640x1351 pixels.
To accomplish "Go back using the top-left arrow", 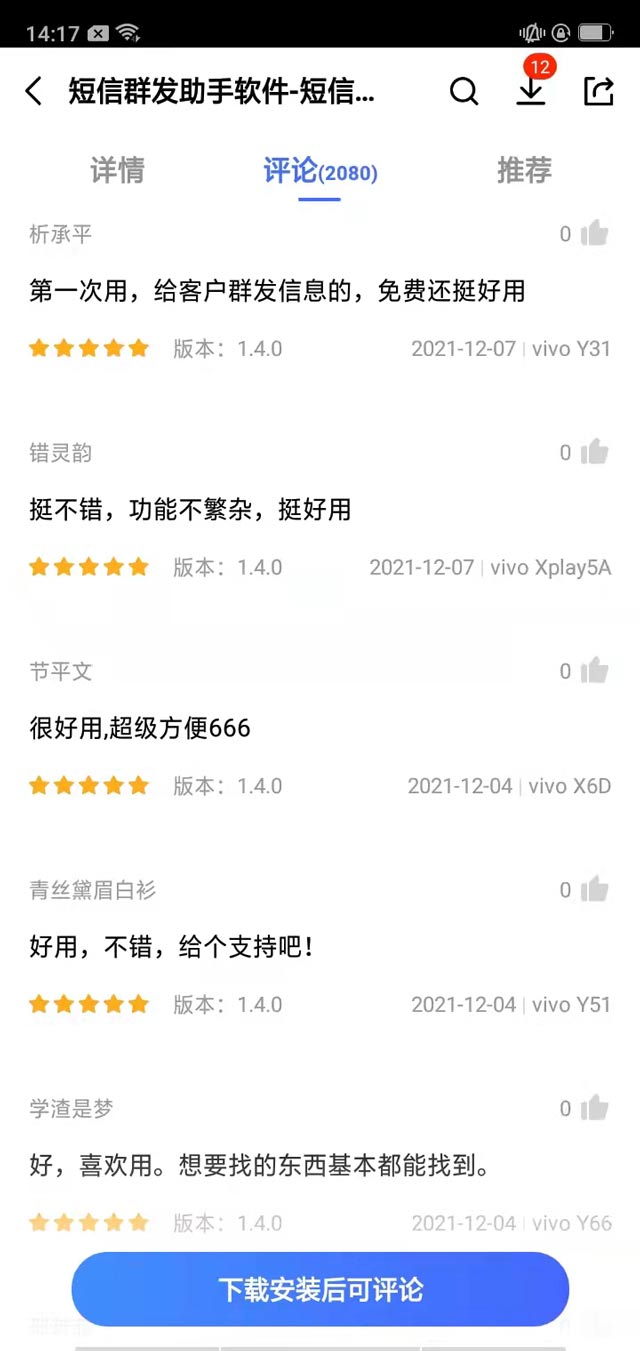I will [34, 92].
